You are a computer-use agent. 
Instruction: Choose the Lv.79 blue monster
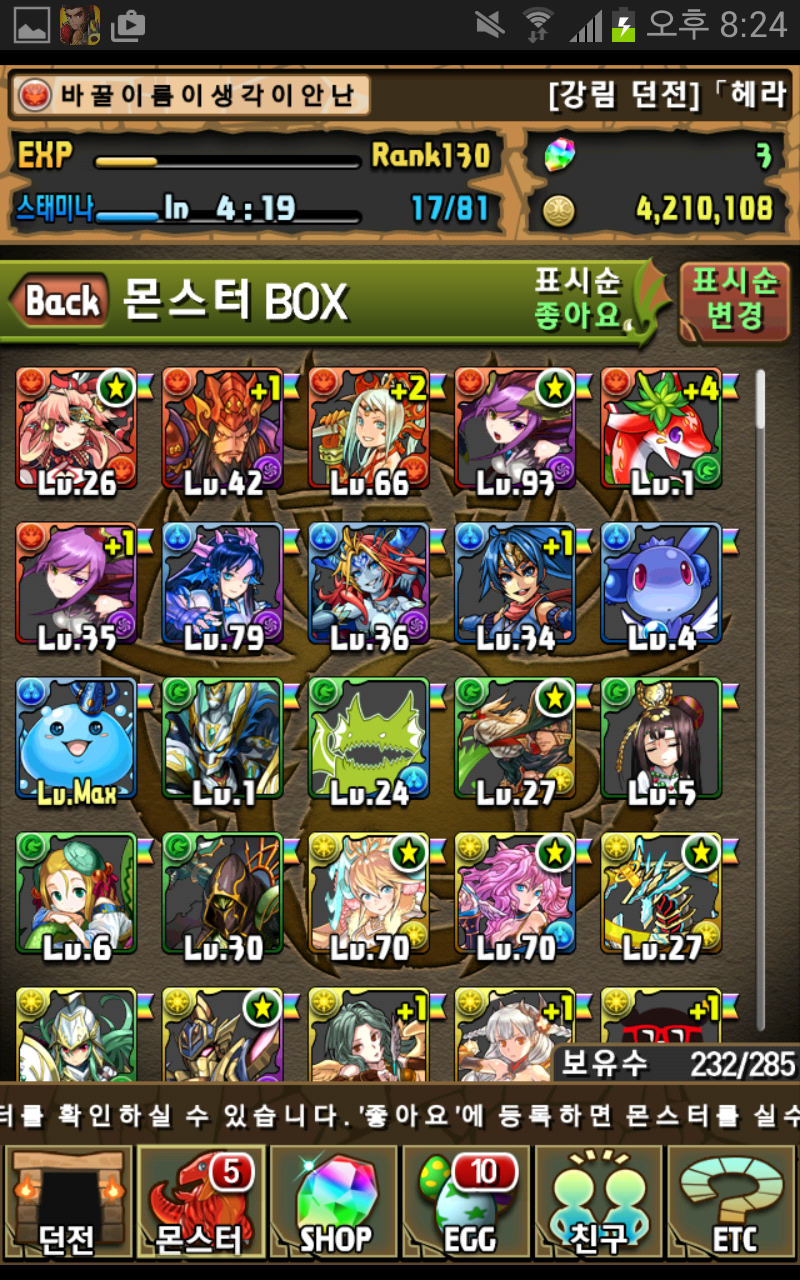click(x=222, y=583)
